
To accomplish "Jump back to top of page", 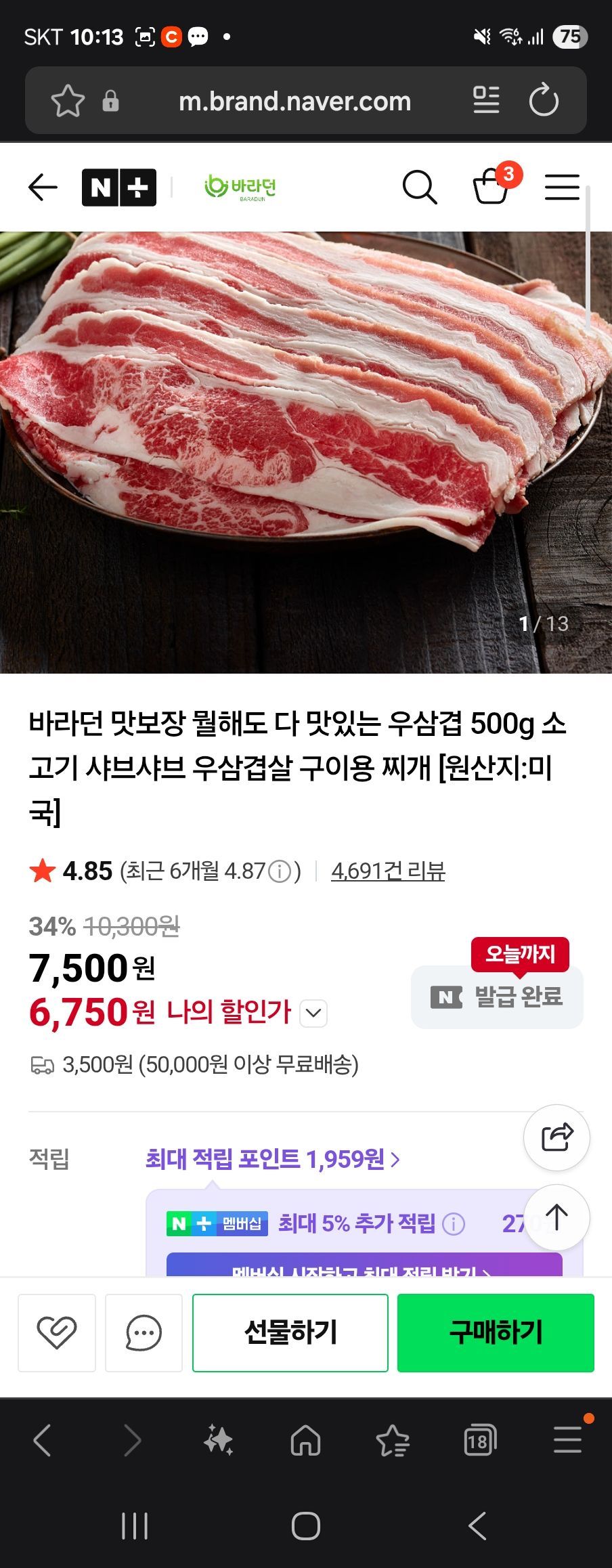I will (x=556, y=1217).
